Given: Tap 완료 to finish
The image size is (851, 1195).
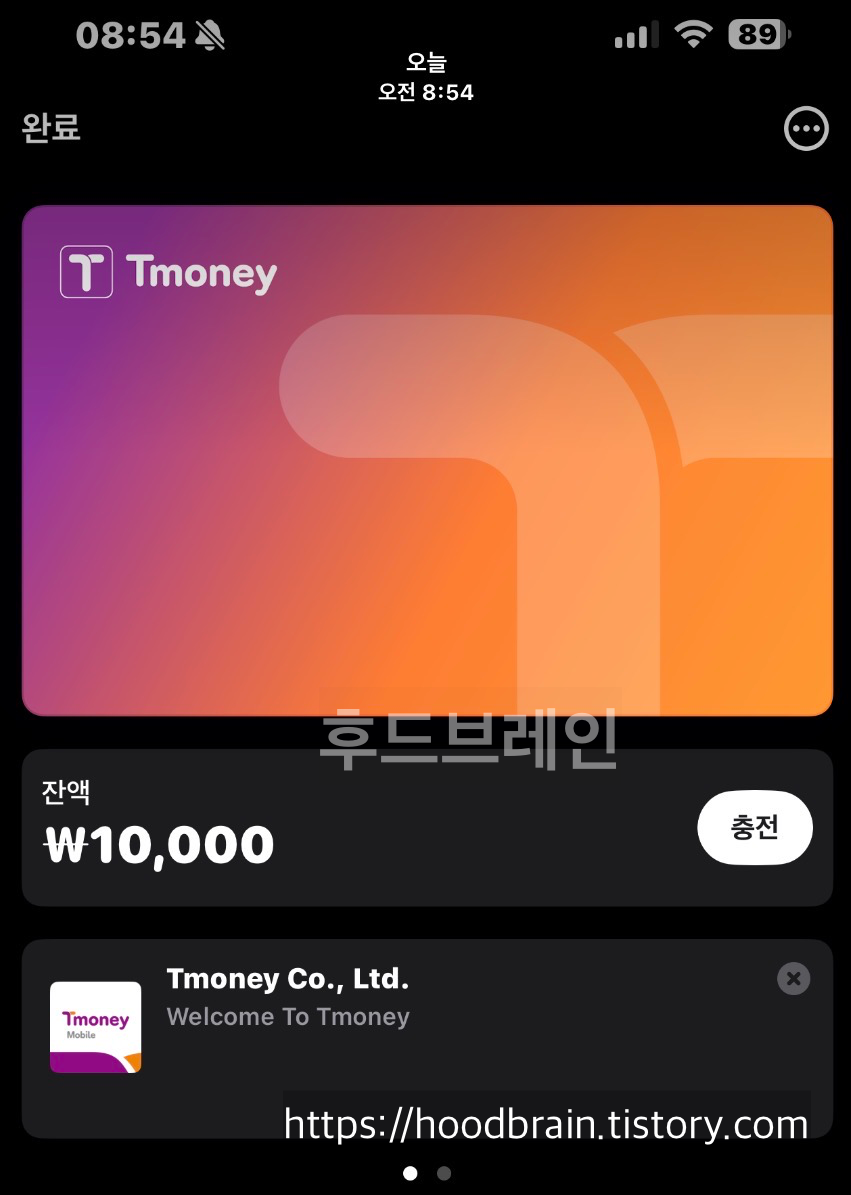Looking at the screenshot, I should point(51,128).
